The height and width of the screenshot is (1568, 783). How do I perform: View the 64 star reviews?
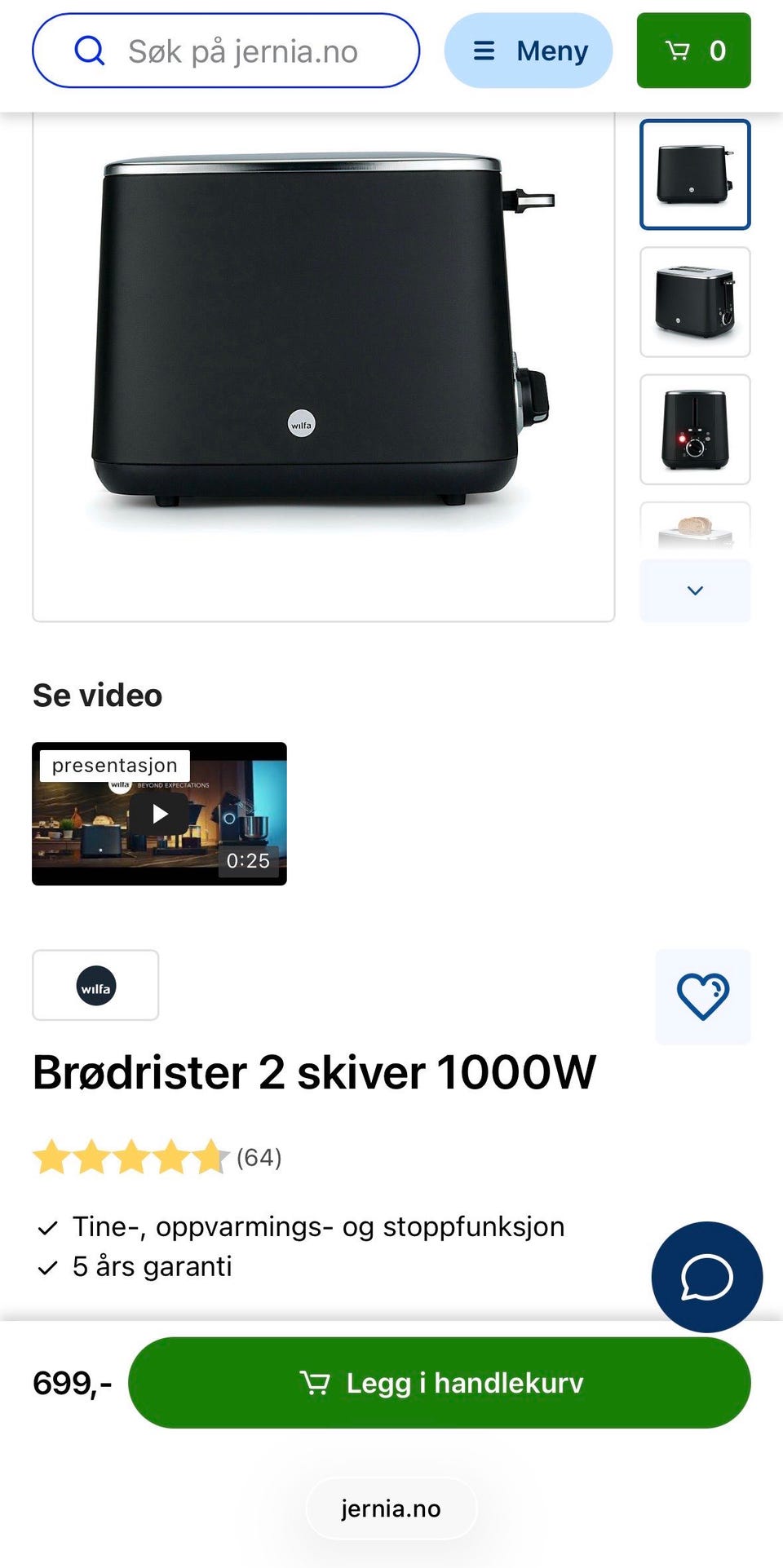point(157,1157)
